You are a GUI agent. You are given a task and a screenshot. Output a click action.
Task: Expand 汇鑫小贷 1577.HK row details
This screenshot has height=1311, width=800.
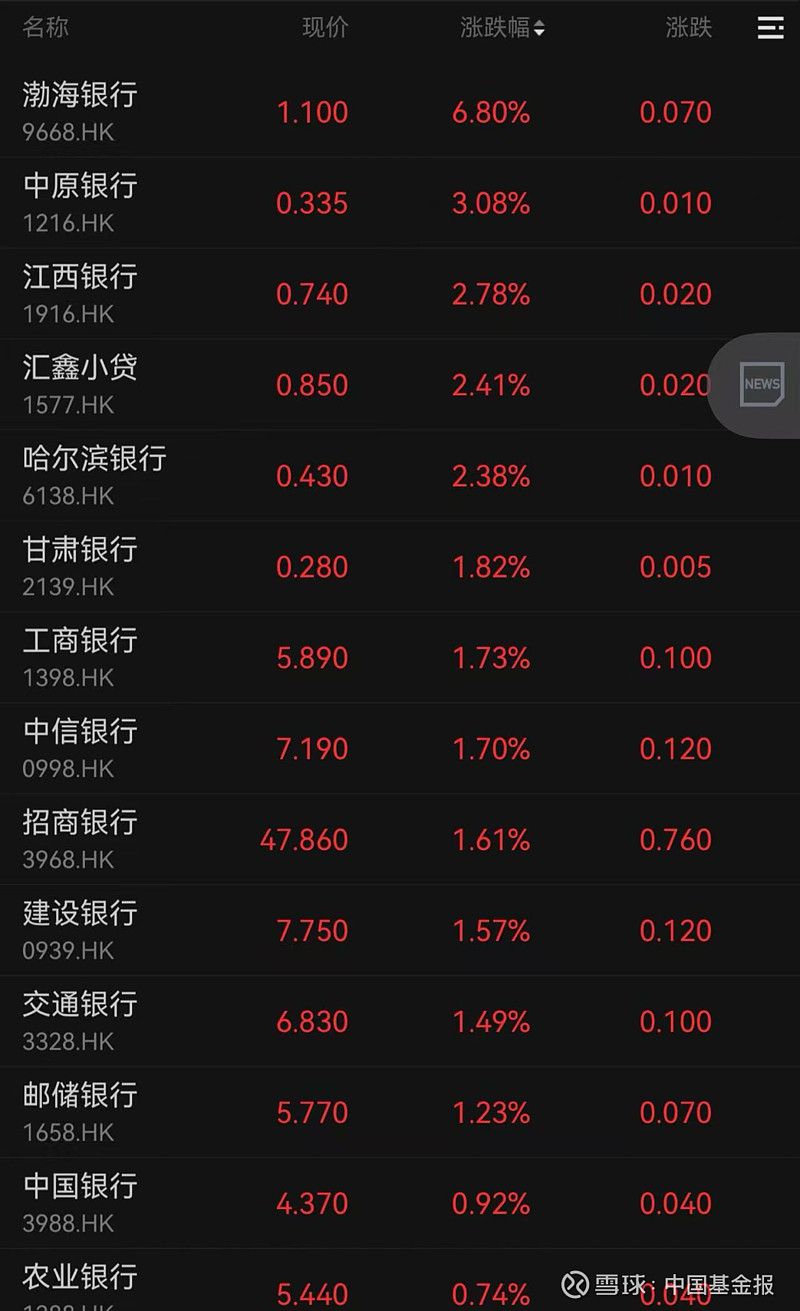[200, 384]
